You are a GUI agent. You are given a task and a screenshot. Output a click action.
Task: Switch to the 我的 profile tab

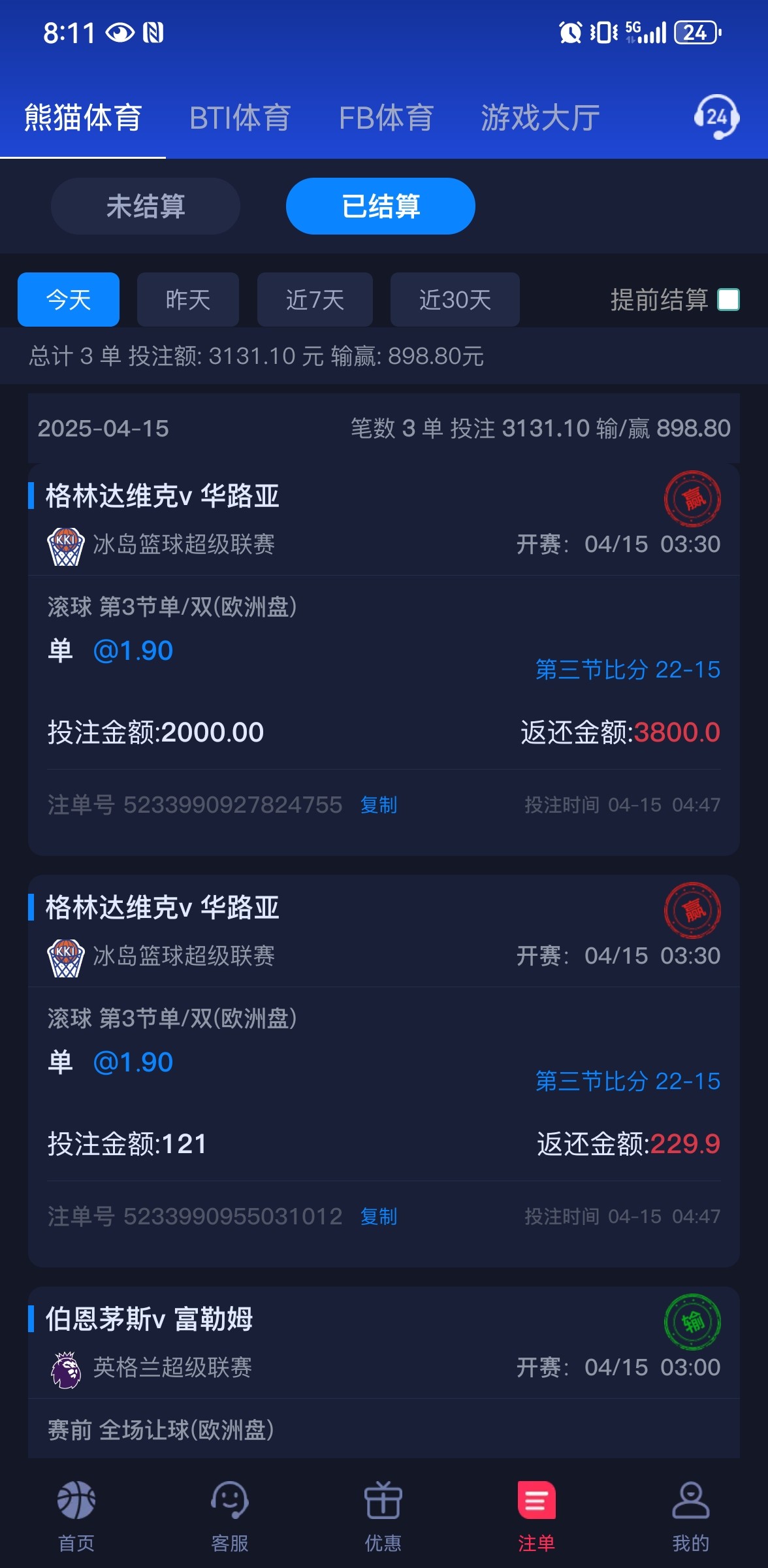[x=691, y=1516]
